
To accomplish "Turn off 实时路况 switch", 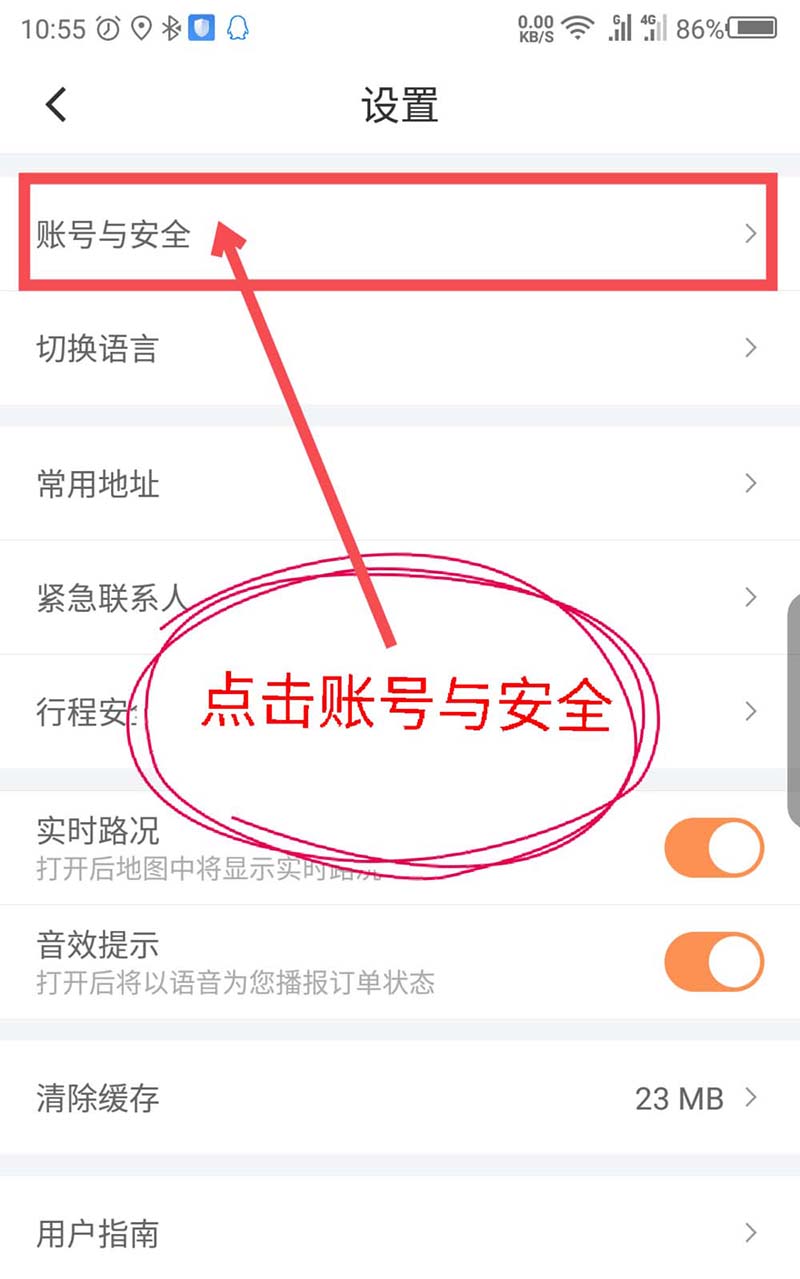I will pyautogui.click(x=713, y=848).
